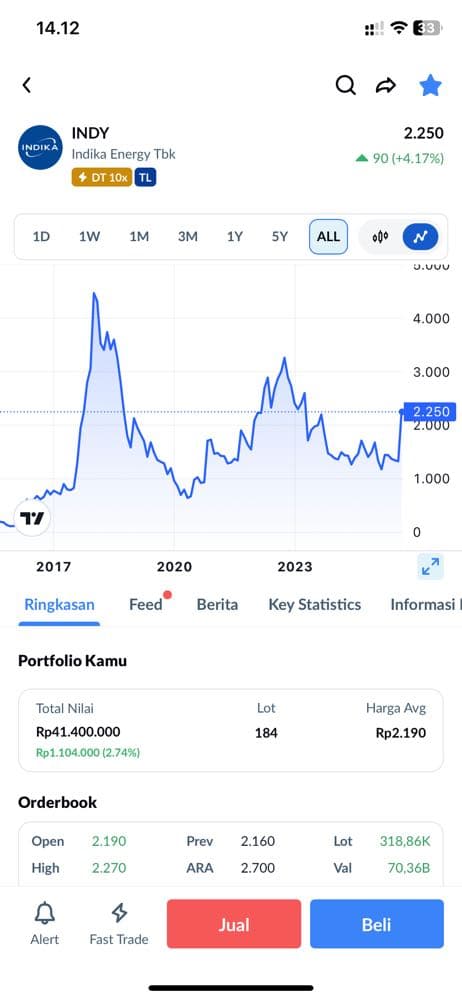This screenshot has height=1000, width=462.
Task: Open the Feed tab
Action: point(146,605)
